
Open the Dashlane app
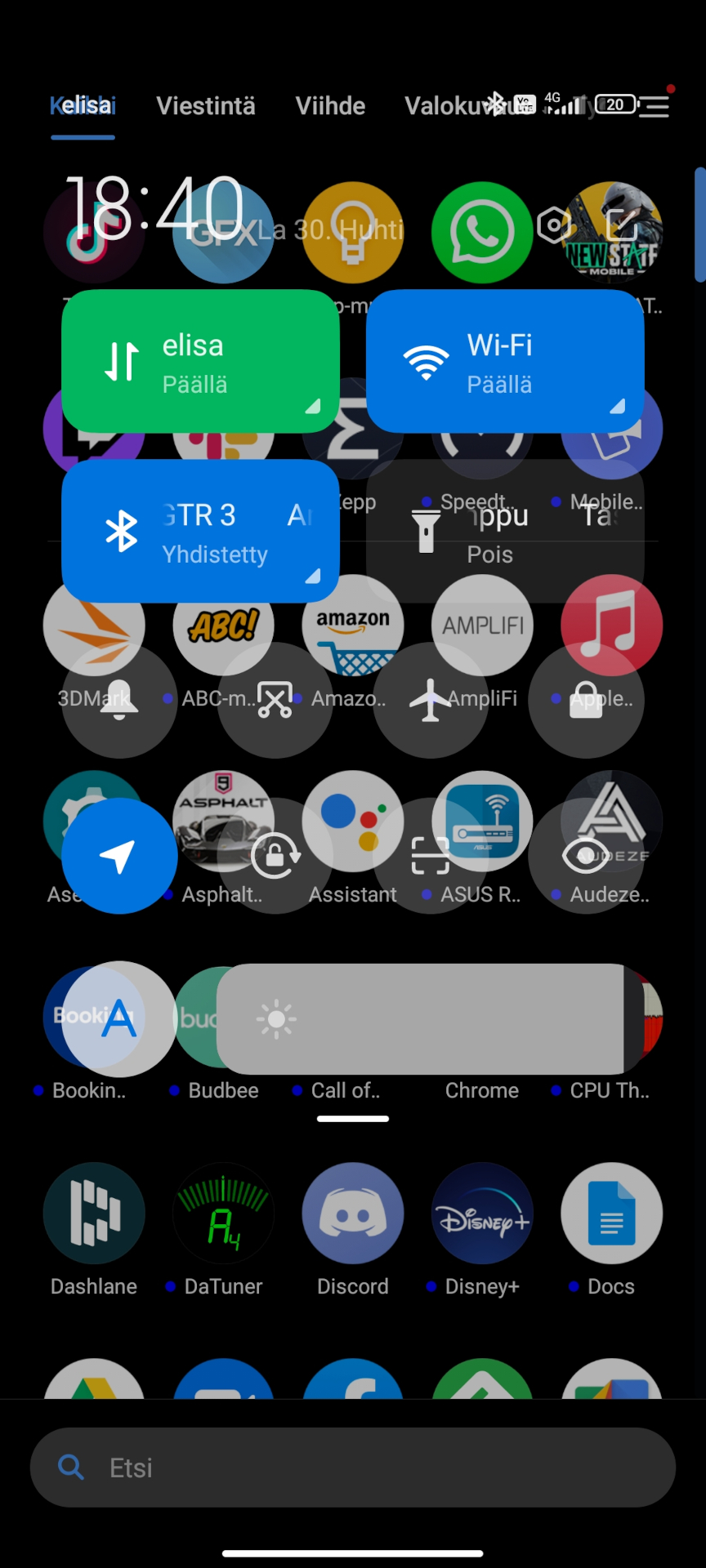pyautogui.click(x=94, y=1214)
